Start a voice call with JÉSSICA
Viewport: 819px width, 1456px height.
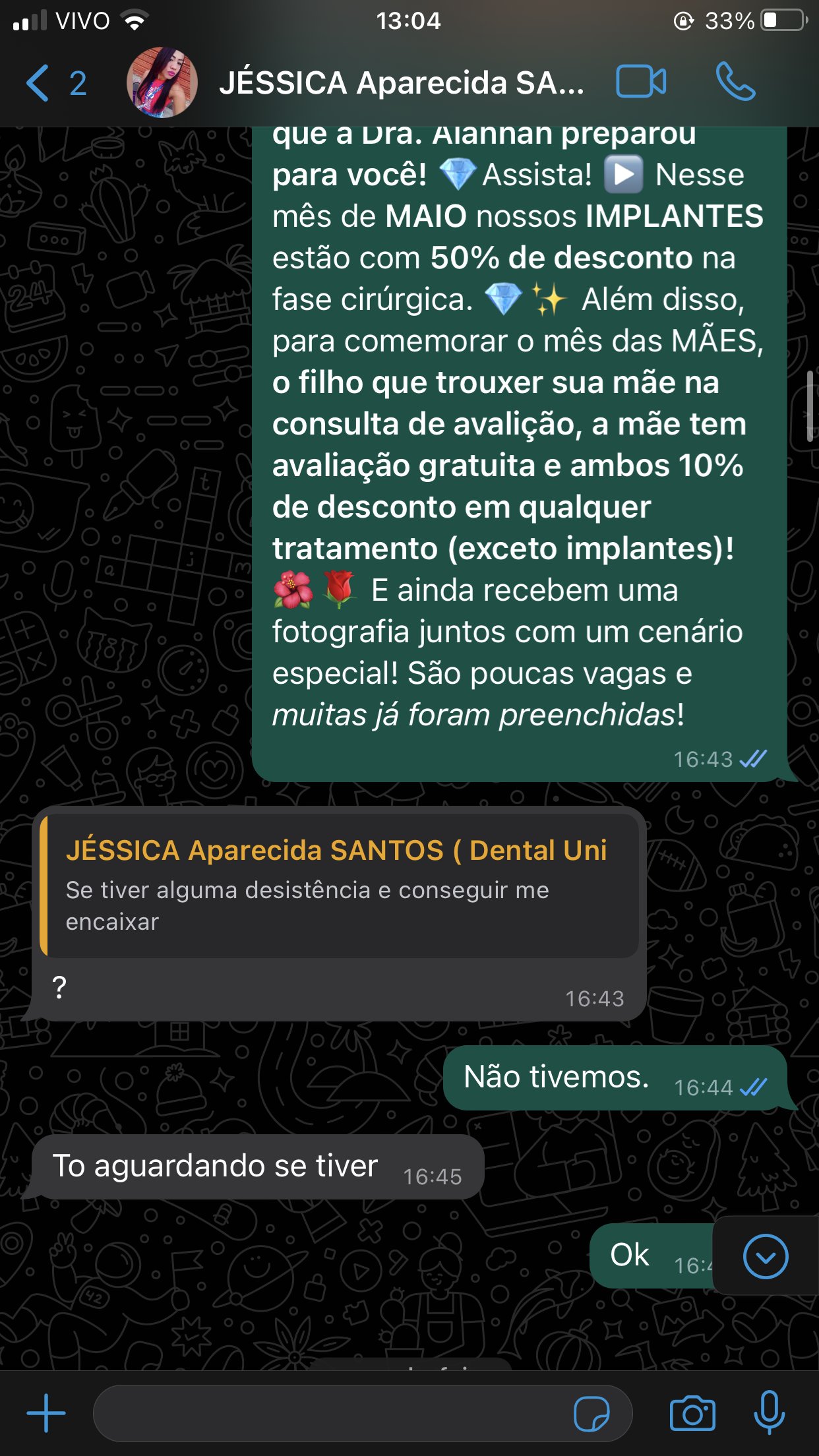pyautogui.click(x=735, y=82)
